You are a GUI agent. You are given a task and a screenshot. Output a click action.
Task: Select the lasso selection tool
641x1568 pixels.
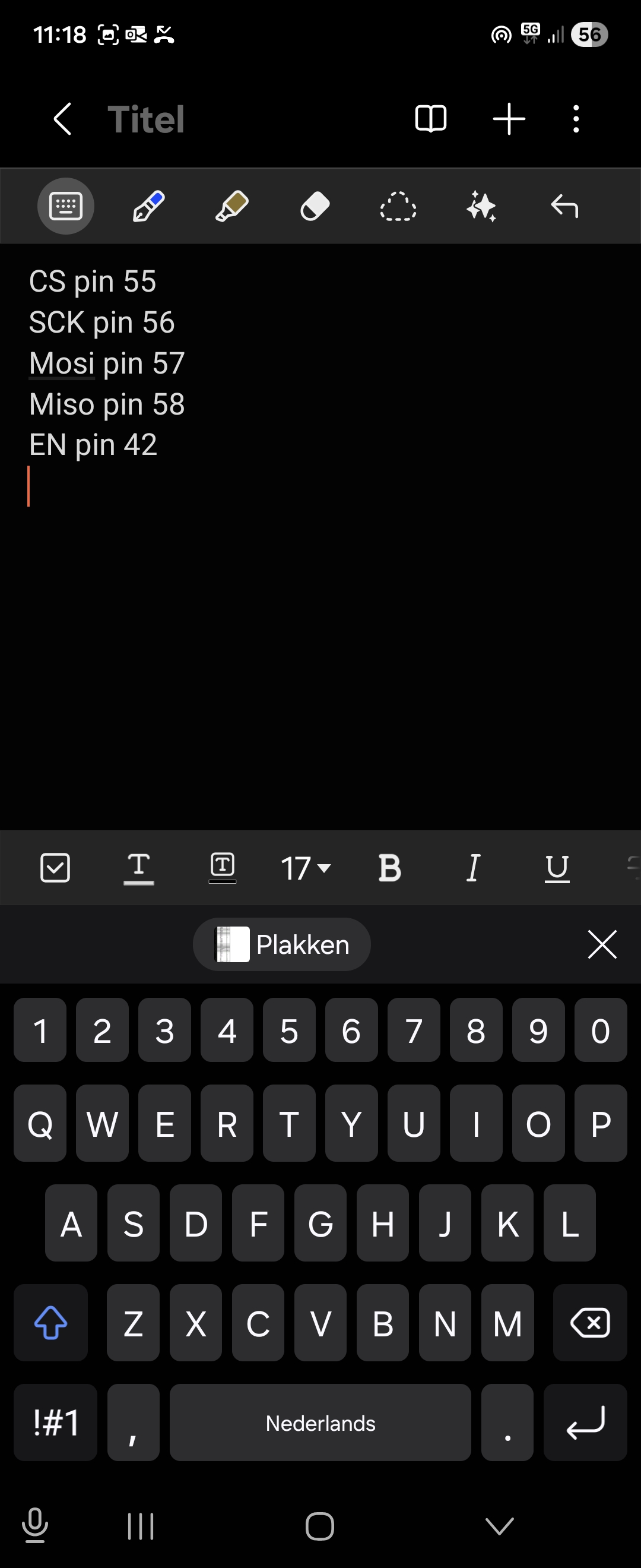398,206
